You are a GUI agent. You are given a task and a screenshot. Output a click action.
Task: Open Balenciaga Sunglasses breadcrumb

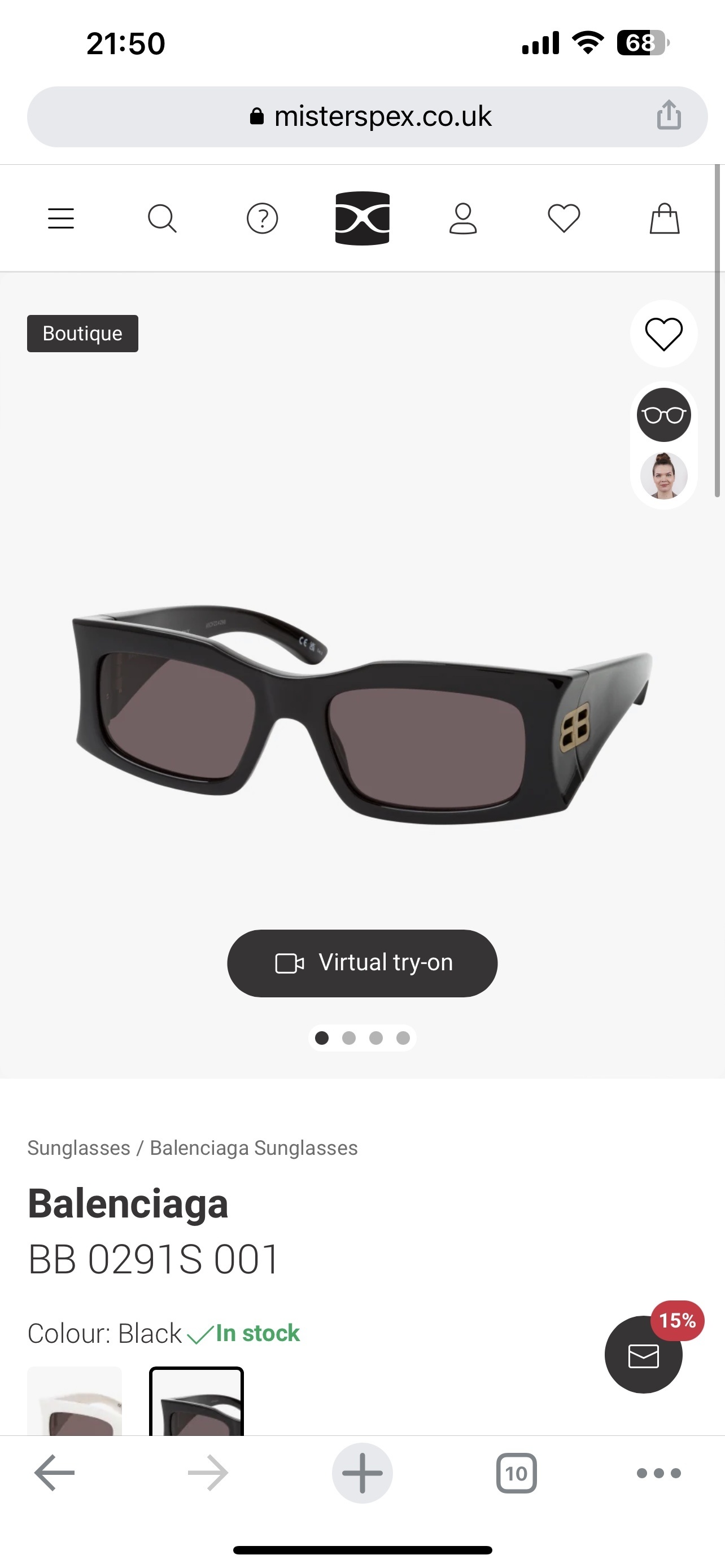pos(253,1148)
